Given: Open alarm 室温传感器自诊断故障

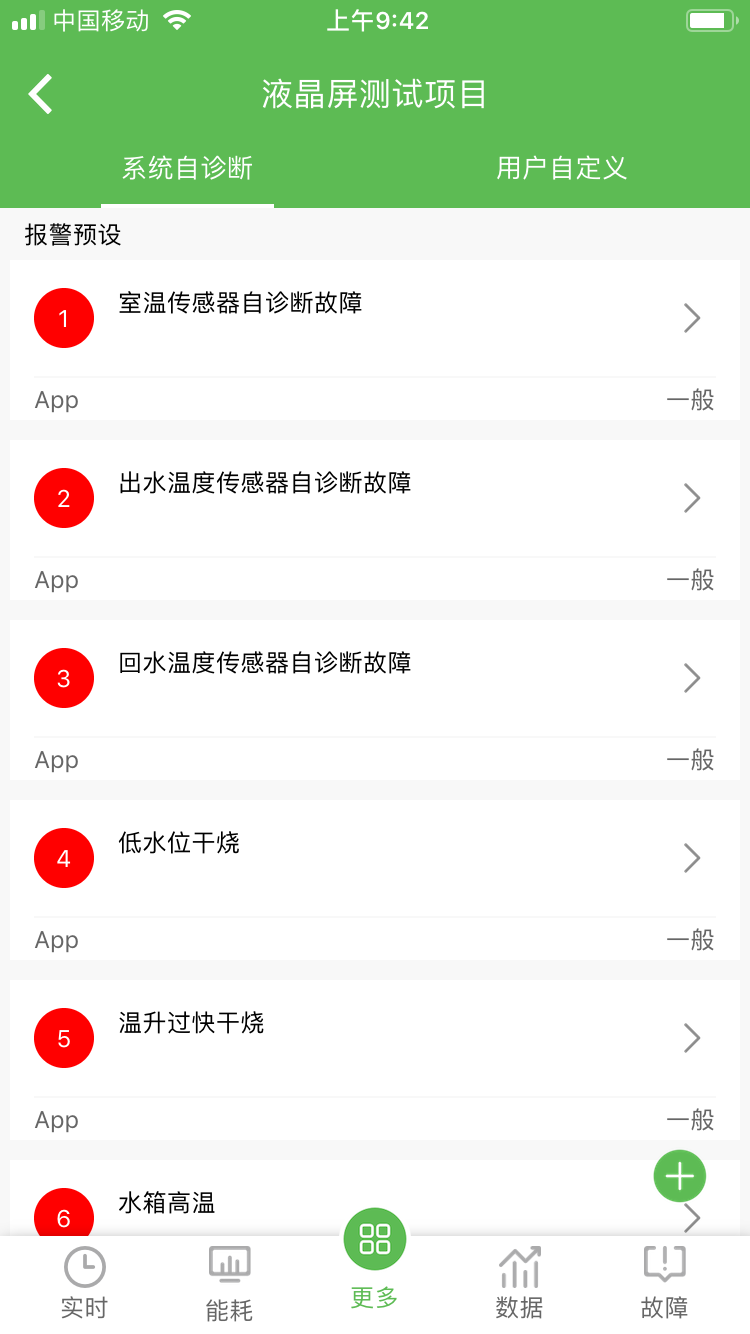Looking at the screenshot, I should click(x=374, y=320).
